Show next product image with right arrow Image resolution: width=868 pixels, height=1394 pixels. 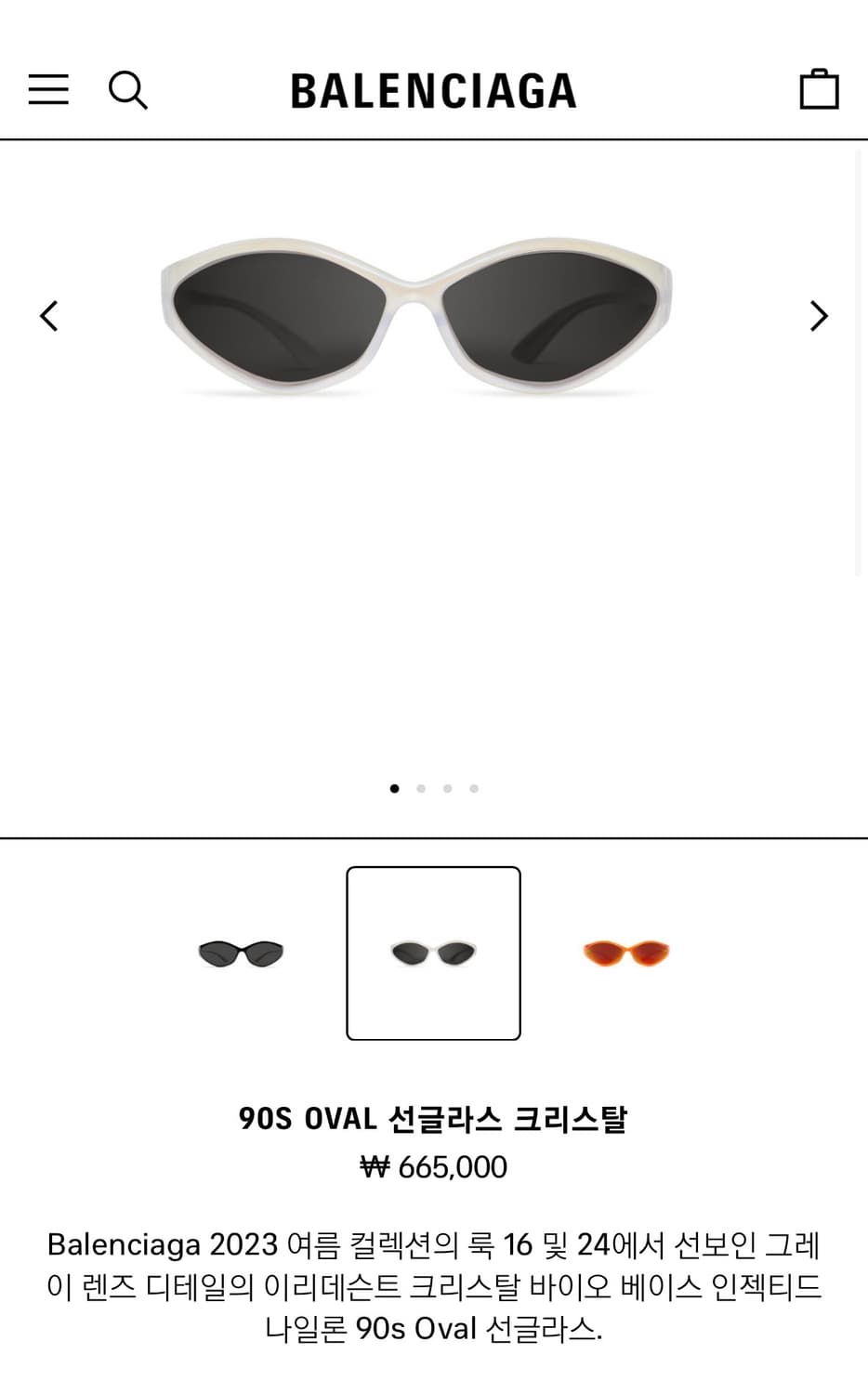click(818, 316)
